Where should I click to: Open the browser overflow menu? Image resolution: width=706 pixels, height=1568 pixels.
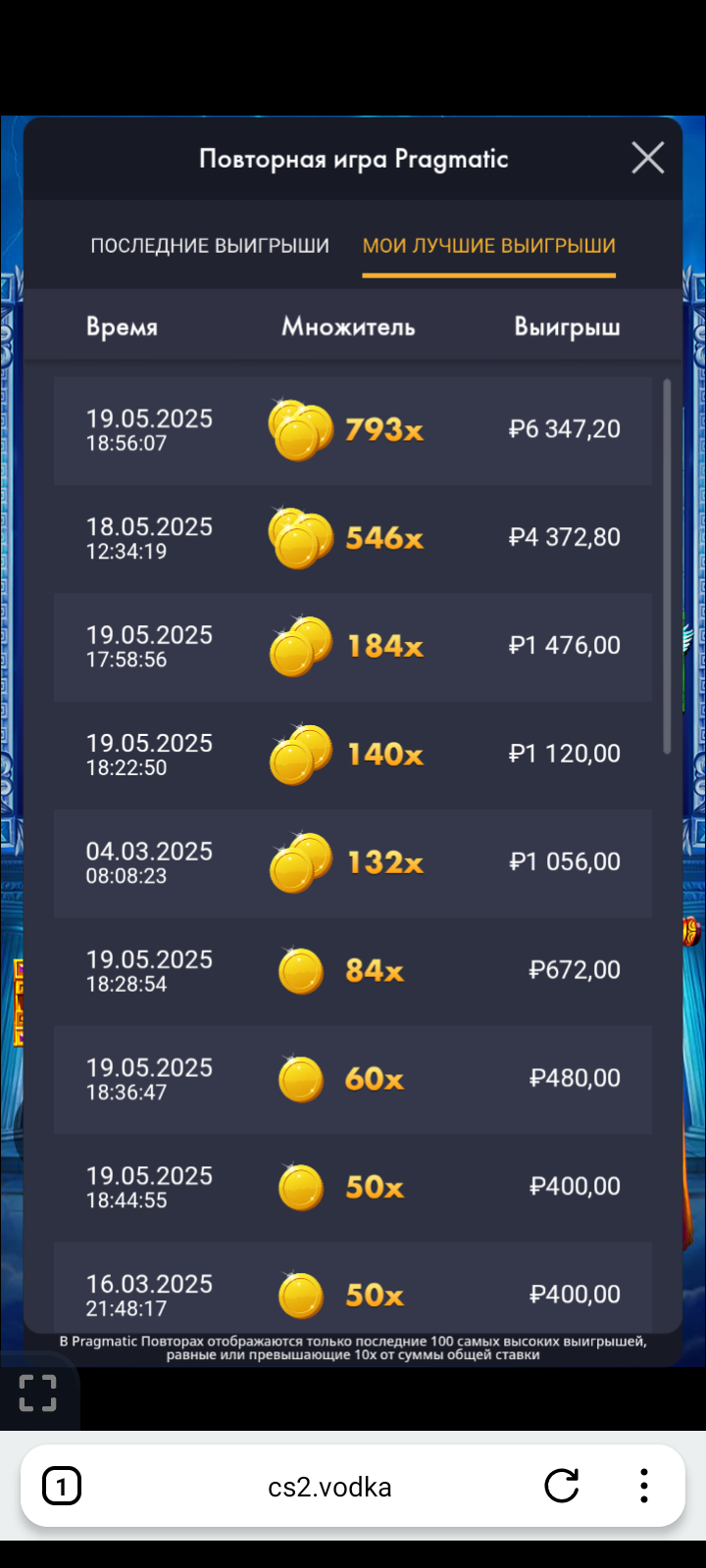(643, 1486)
